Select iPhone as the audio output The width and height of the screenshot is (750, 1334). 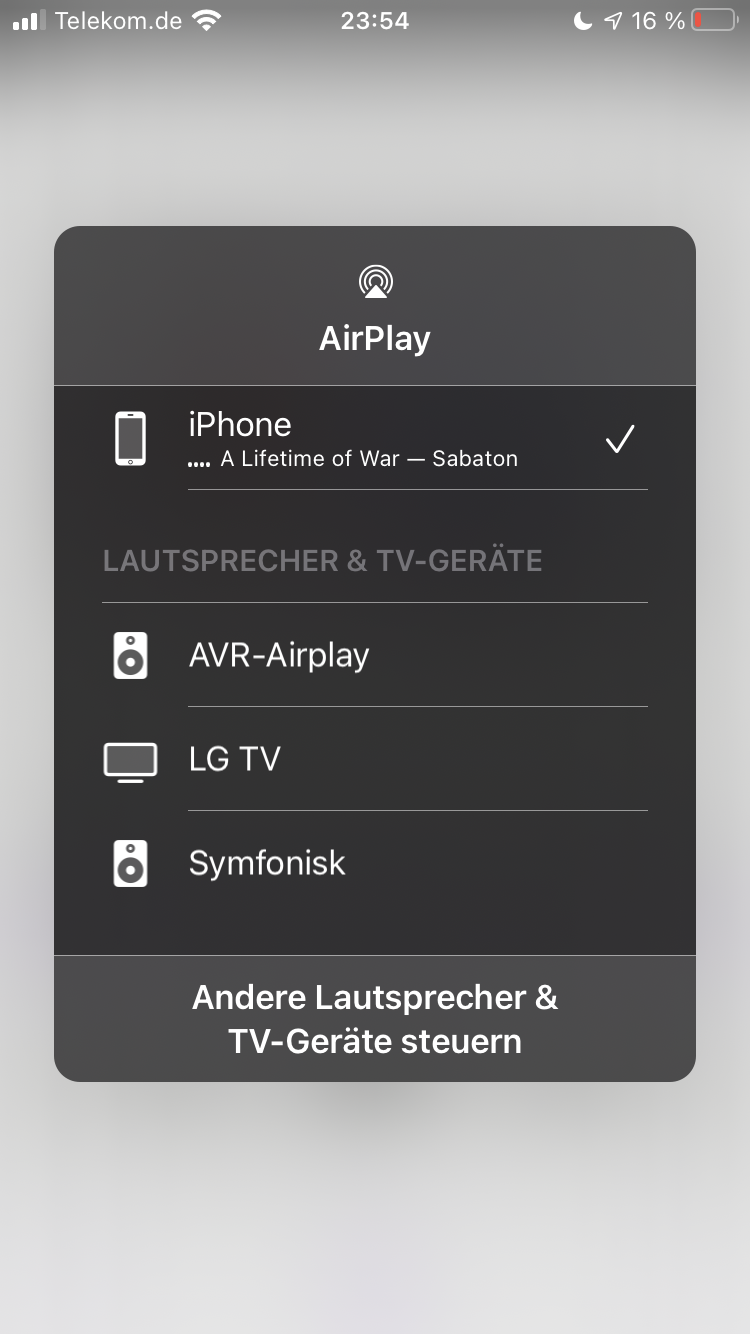coord(374,439)
